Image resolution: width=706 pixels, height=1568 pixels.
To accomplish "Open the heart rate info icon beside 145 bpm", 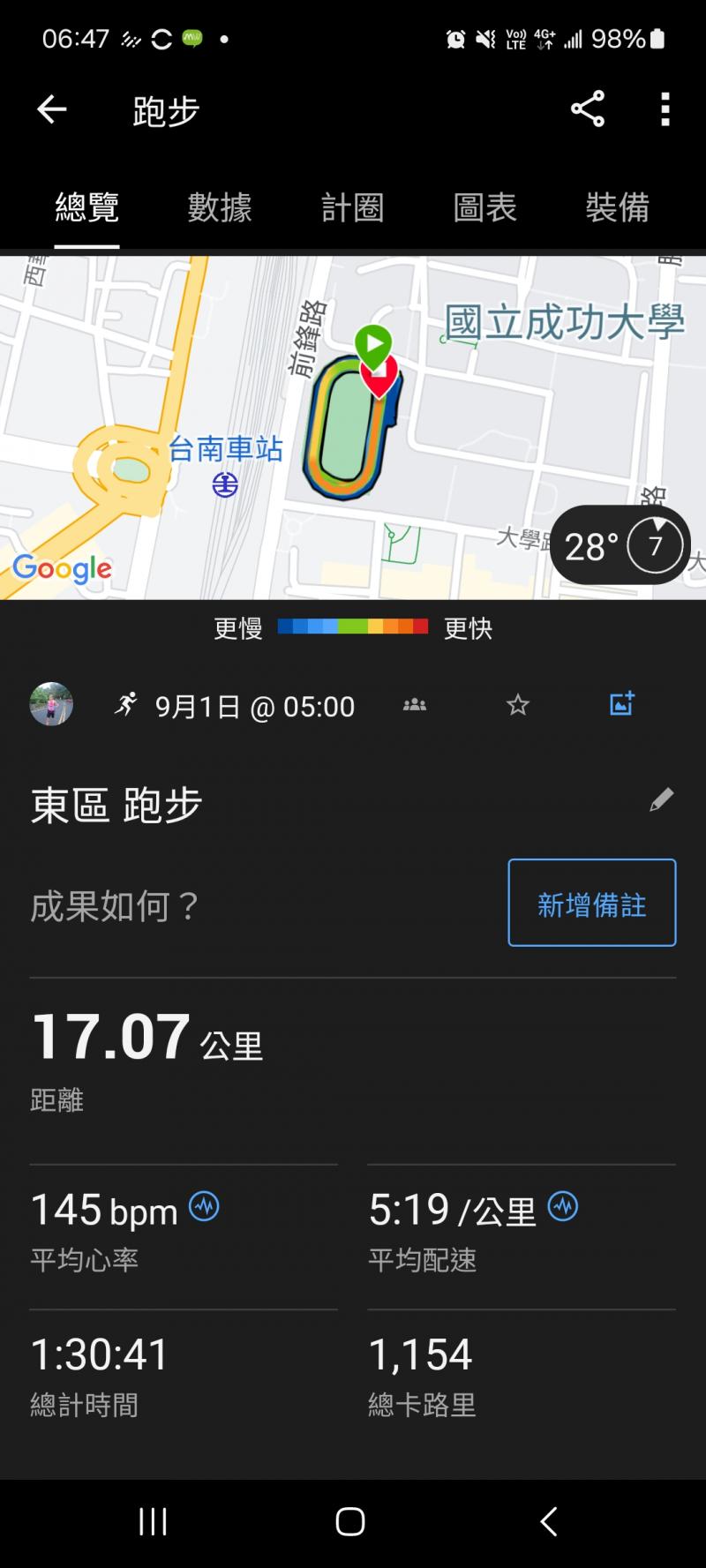I will (x=204, y=1206).
